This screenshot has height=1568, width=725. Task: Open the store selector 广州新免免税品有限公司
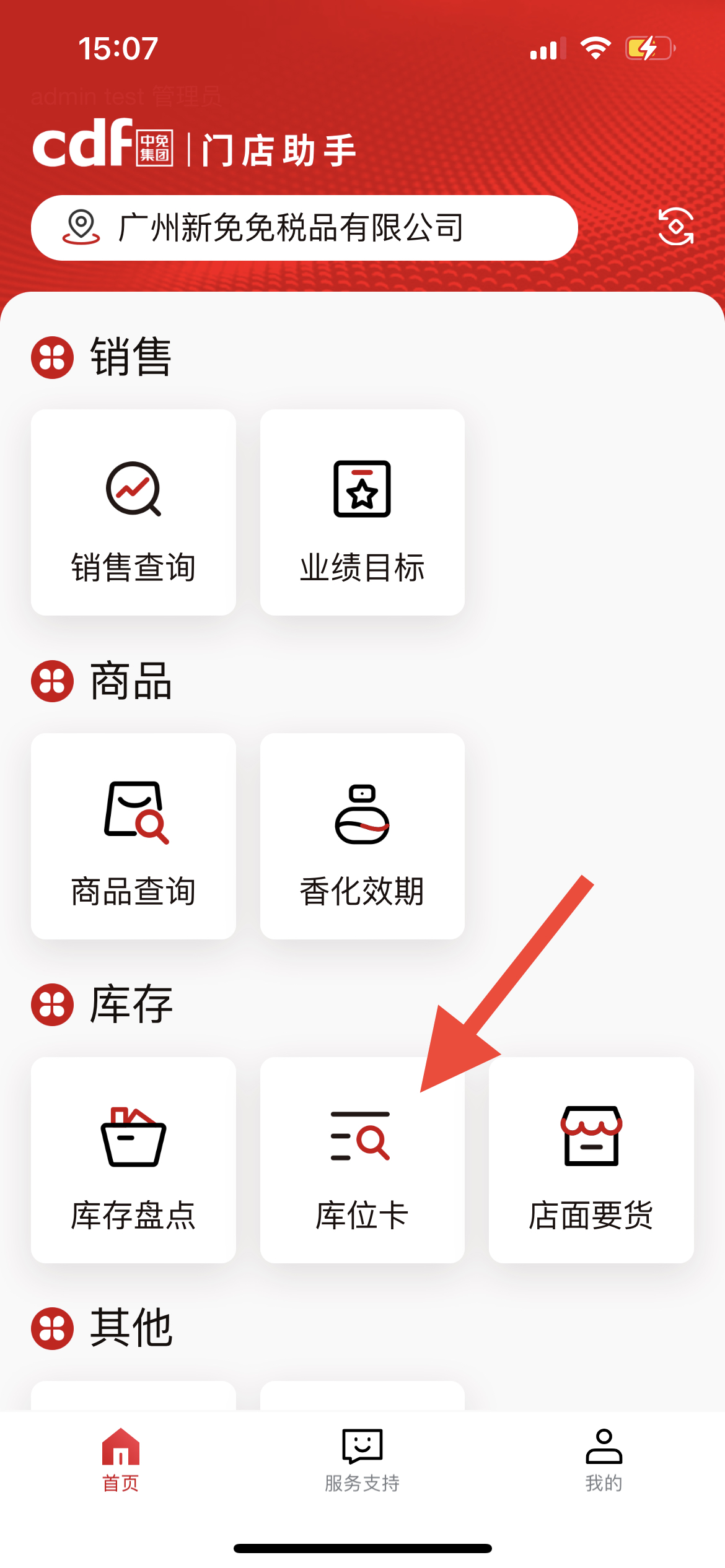304,228
